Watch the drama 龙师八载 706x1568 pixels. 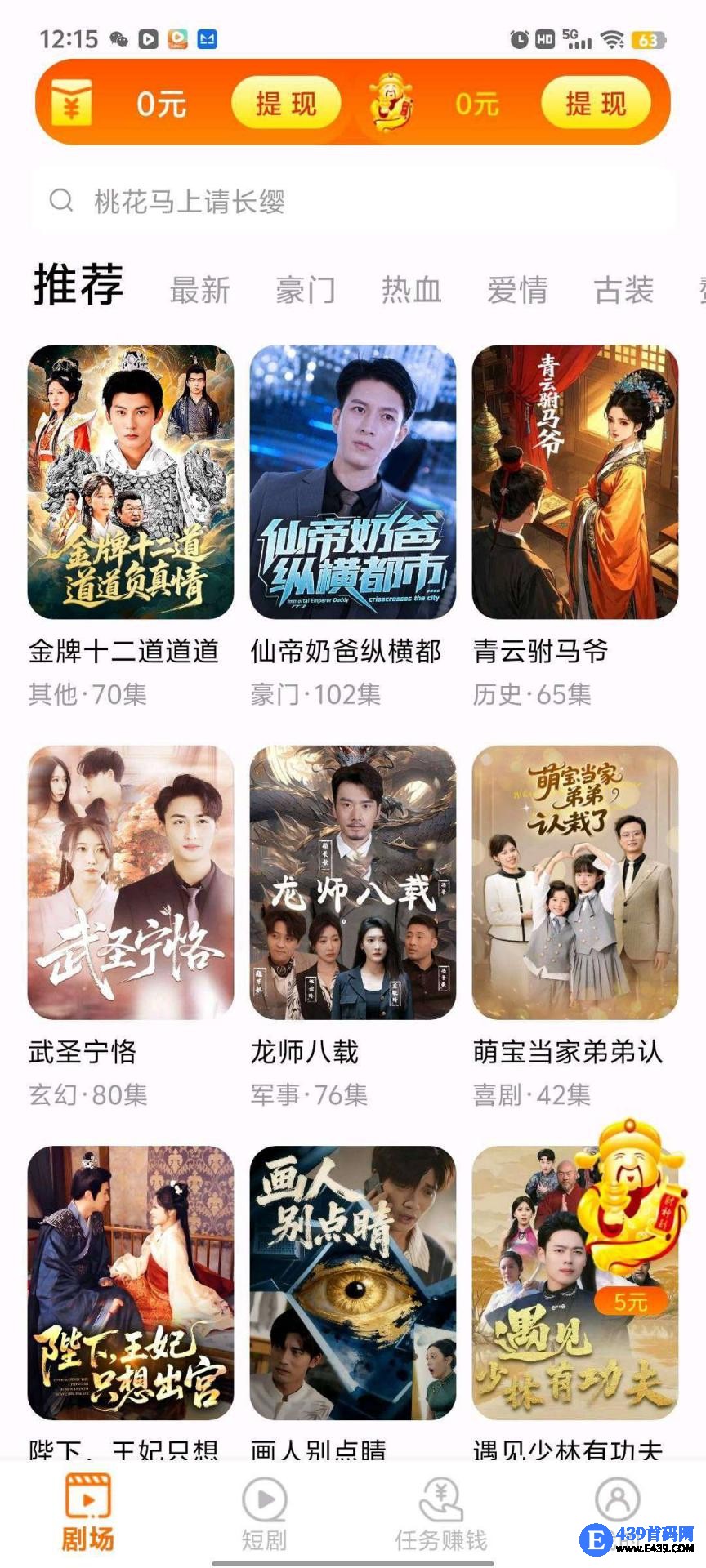(x=353, y=882)
